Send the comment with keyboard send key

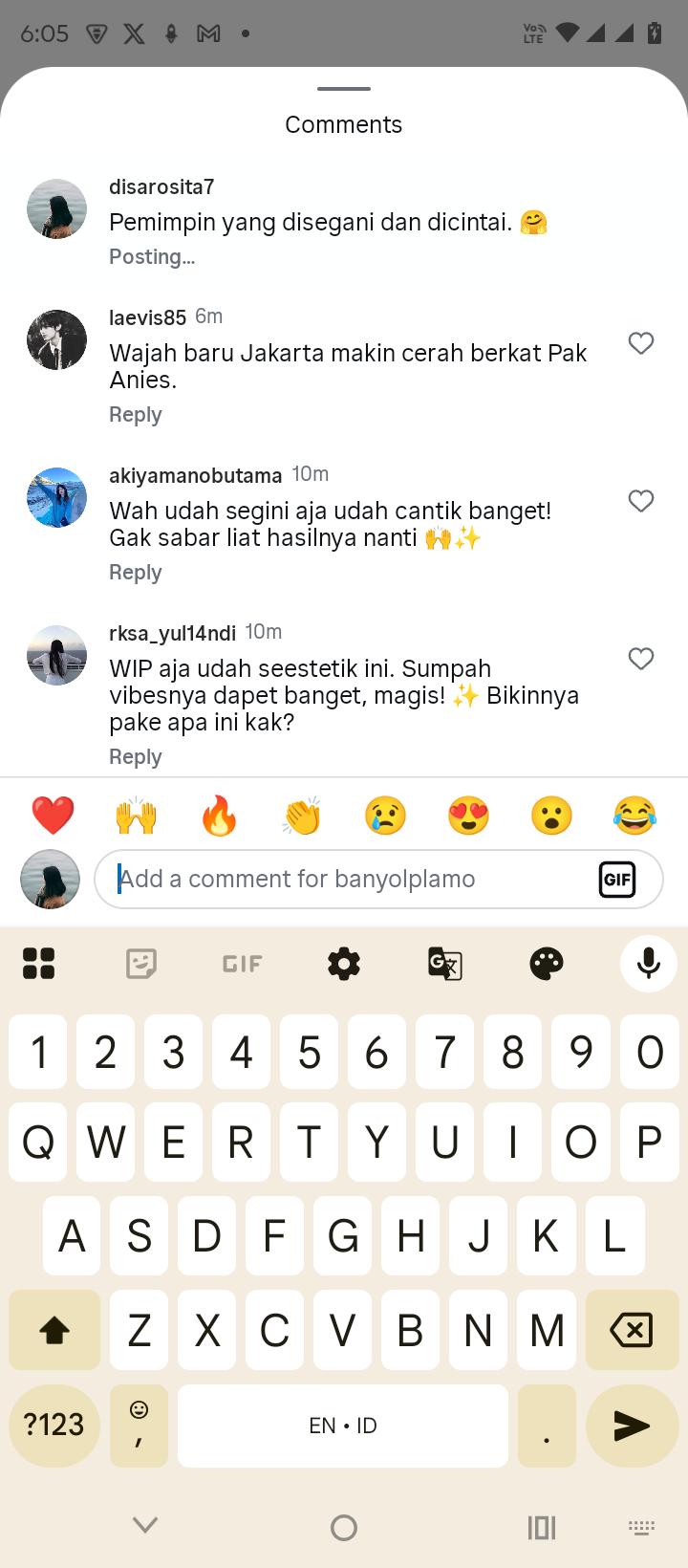(631, 1426)
